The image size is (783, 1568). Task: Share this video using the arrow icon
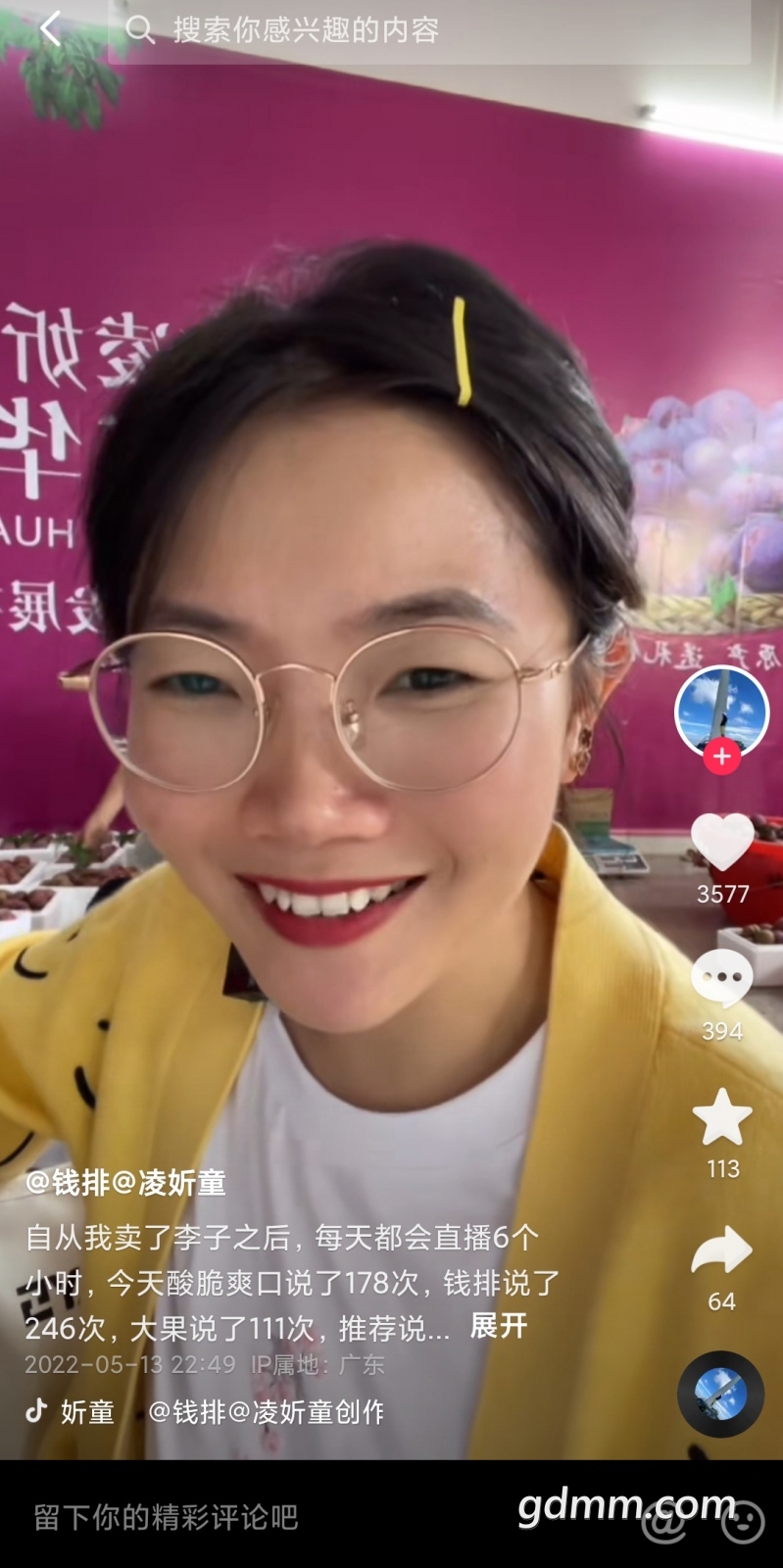click(722, 1252)
